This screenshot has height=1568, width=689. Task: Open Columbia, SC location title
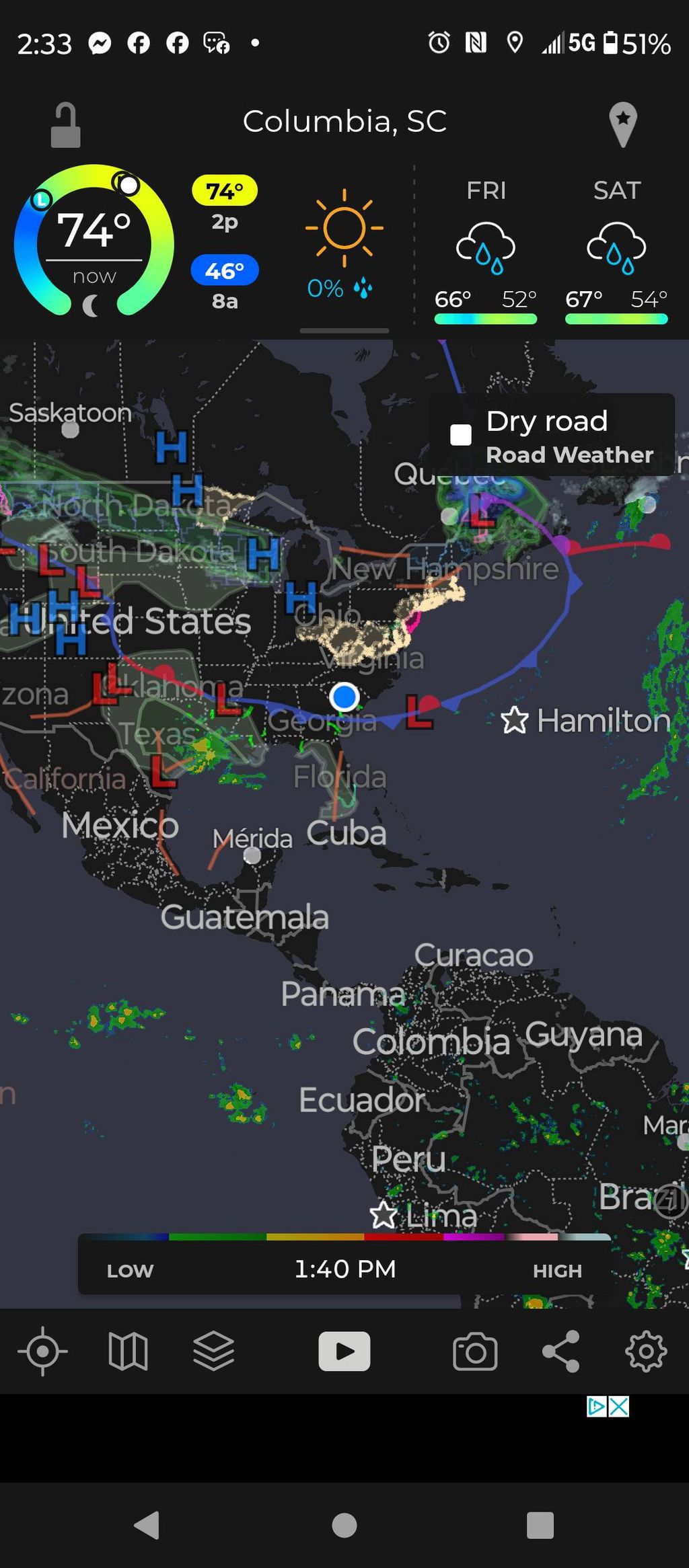[344, 122]
